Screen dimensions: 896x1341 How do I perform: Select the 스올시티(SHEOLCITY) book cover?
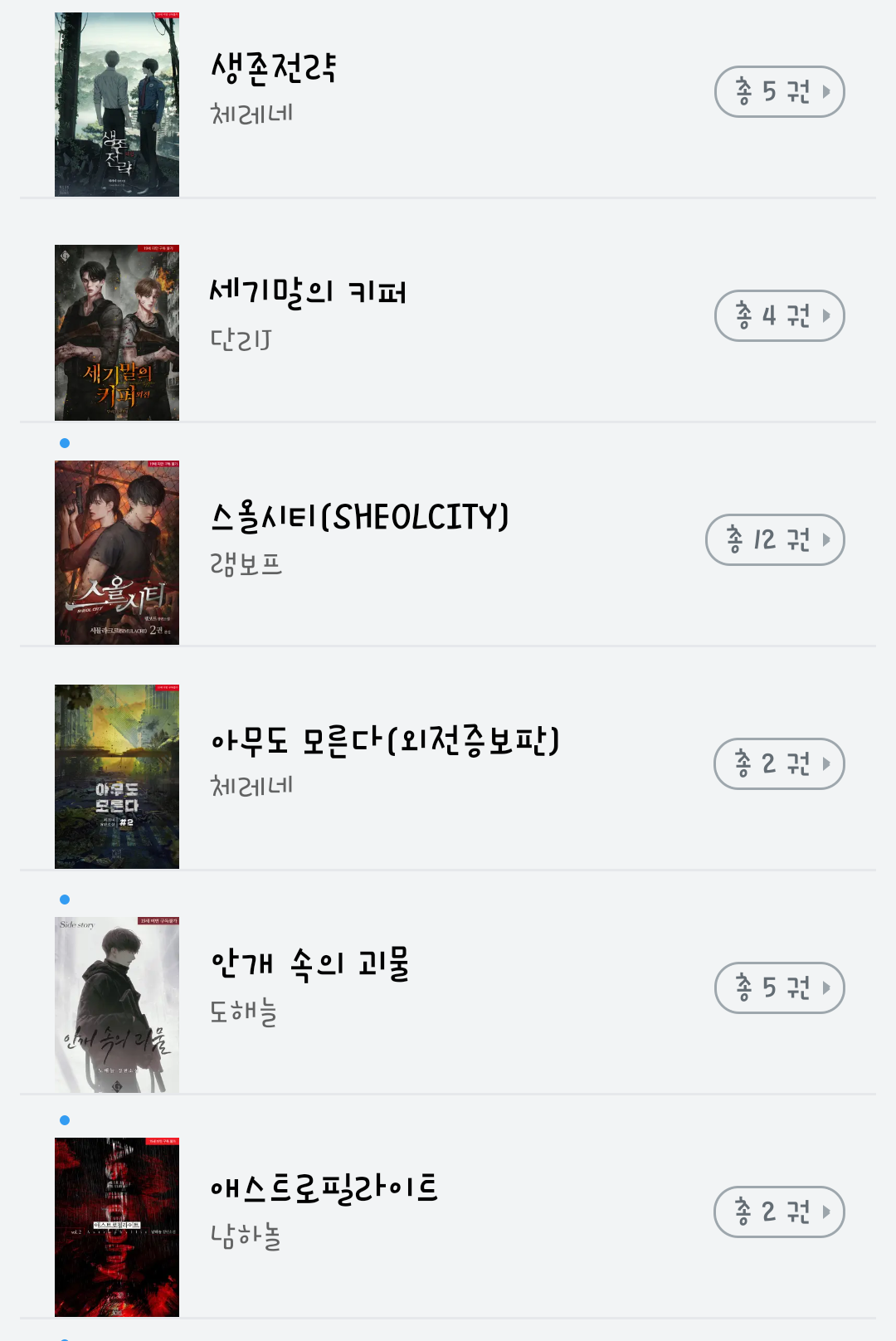[117, 553]
